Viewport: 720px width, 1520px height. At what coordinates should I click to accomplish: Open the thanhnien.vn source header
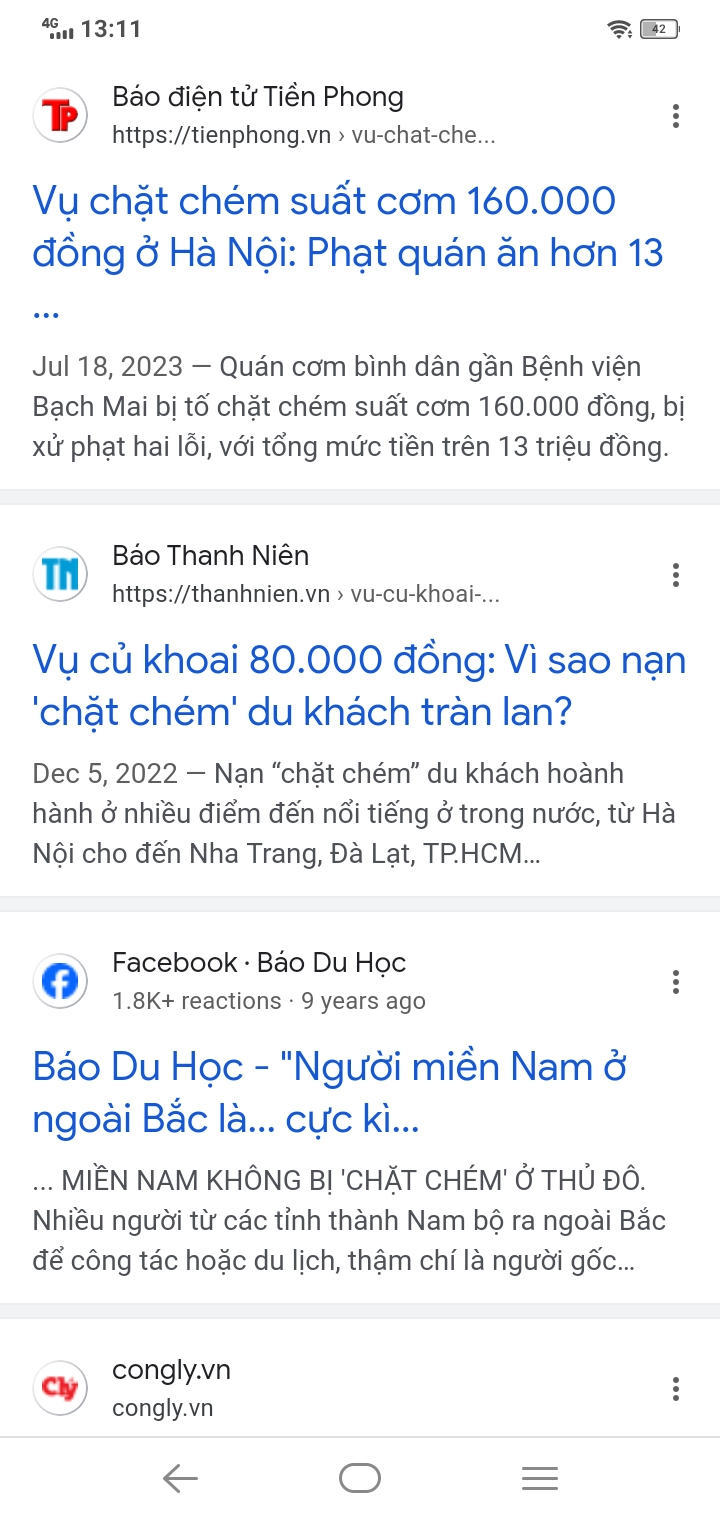click(x=260, y=574)
